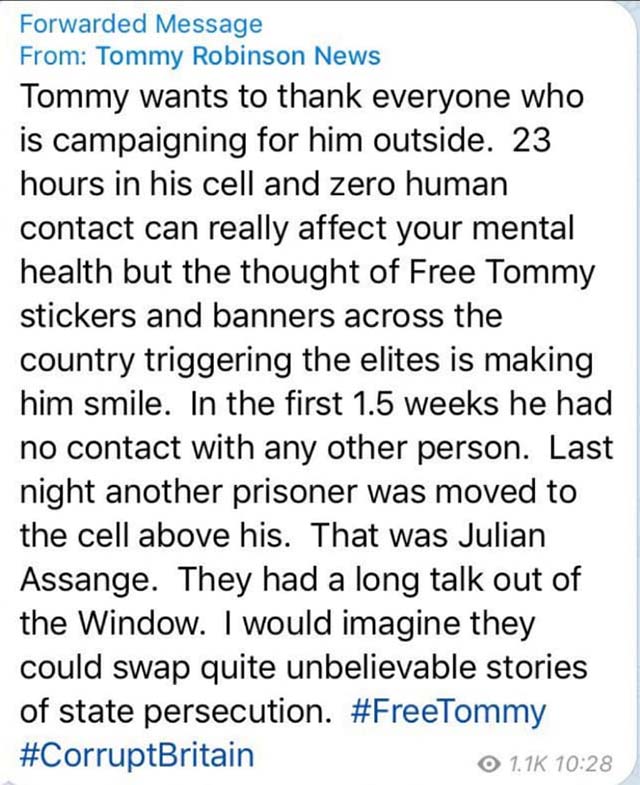
Task: Open the #CorruptBritain hashtag
Action: click(136, 754)
